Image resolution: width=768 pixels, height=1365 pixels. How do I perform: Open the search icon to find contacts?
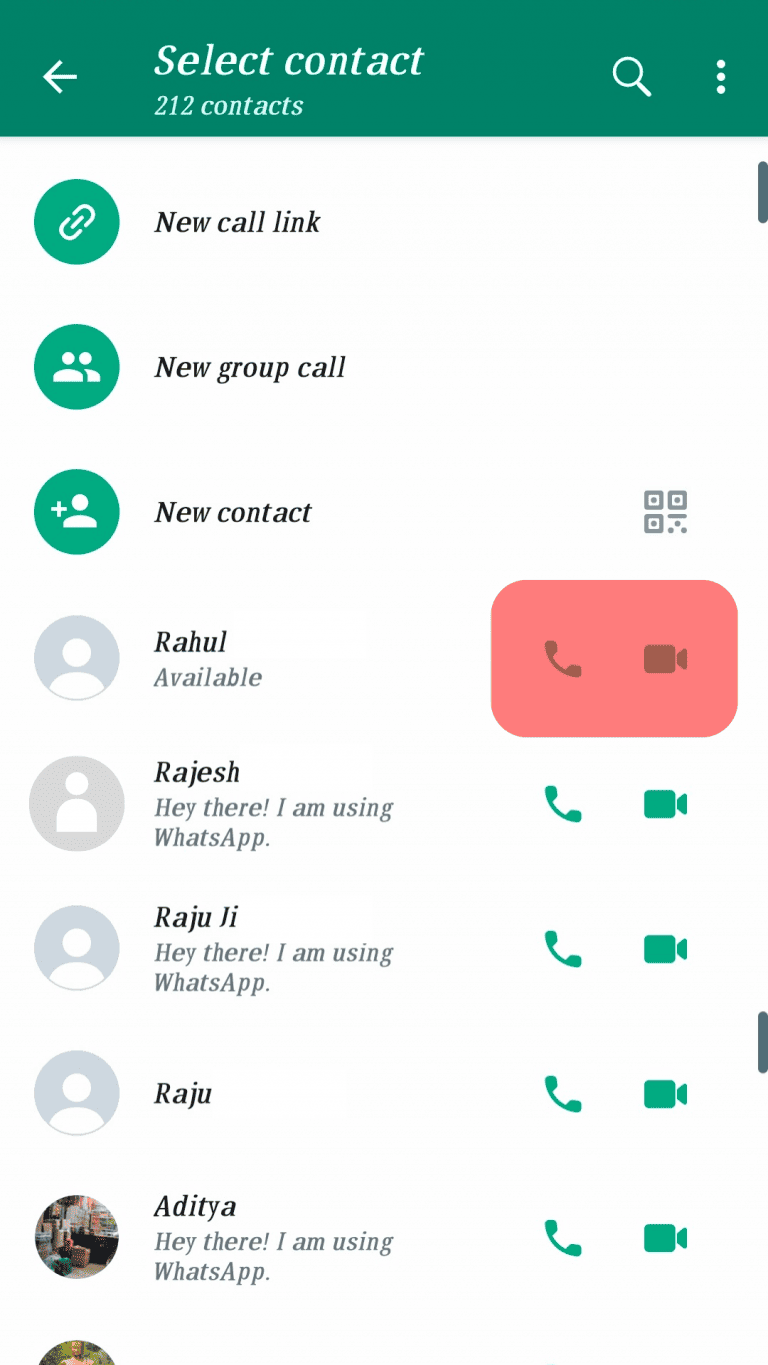pyautogui.click(x=631, y=76)
